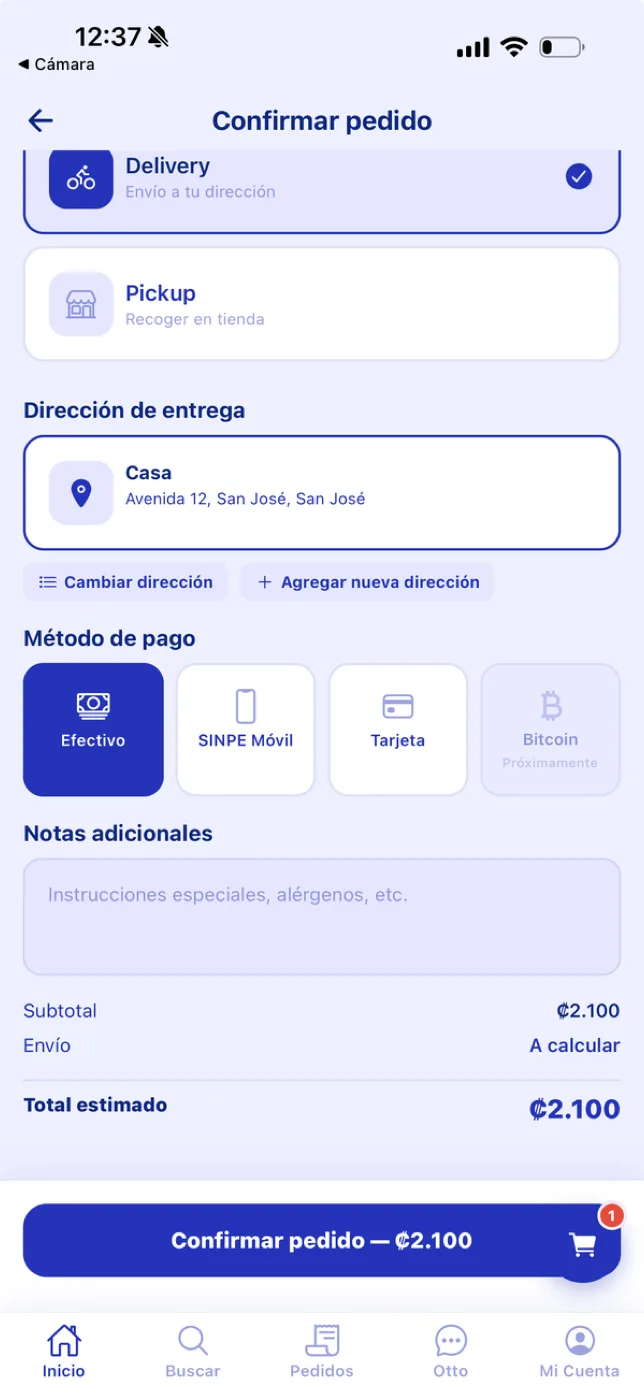Return to the Cámara app
Screen dimensions: 644x1400
tap(57, 65)
